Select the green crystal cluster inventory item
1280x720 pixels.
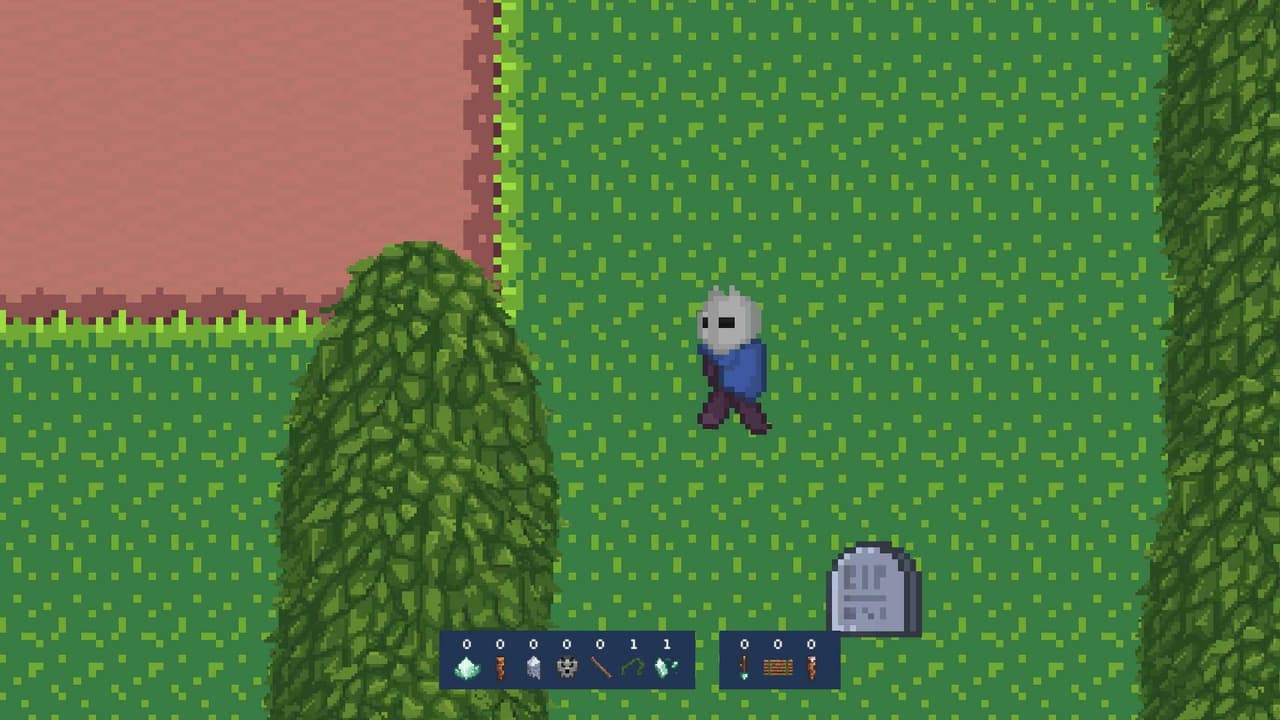tap(467, 668)
